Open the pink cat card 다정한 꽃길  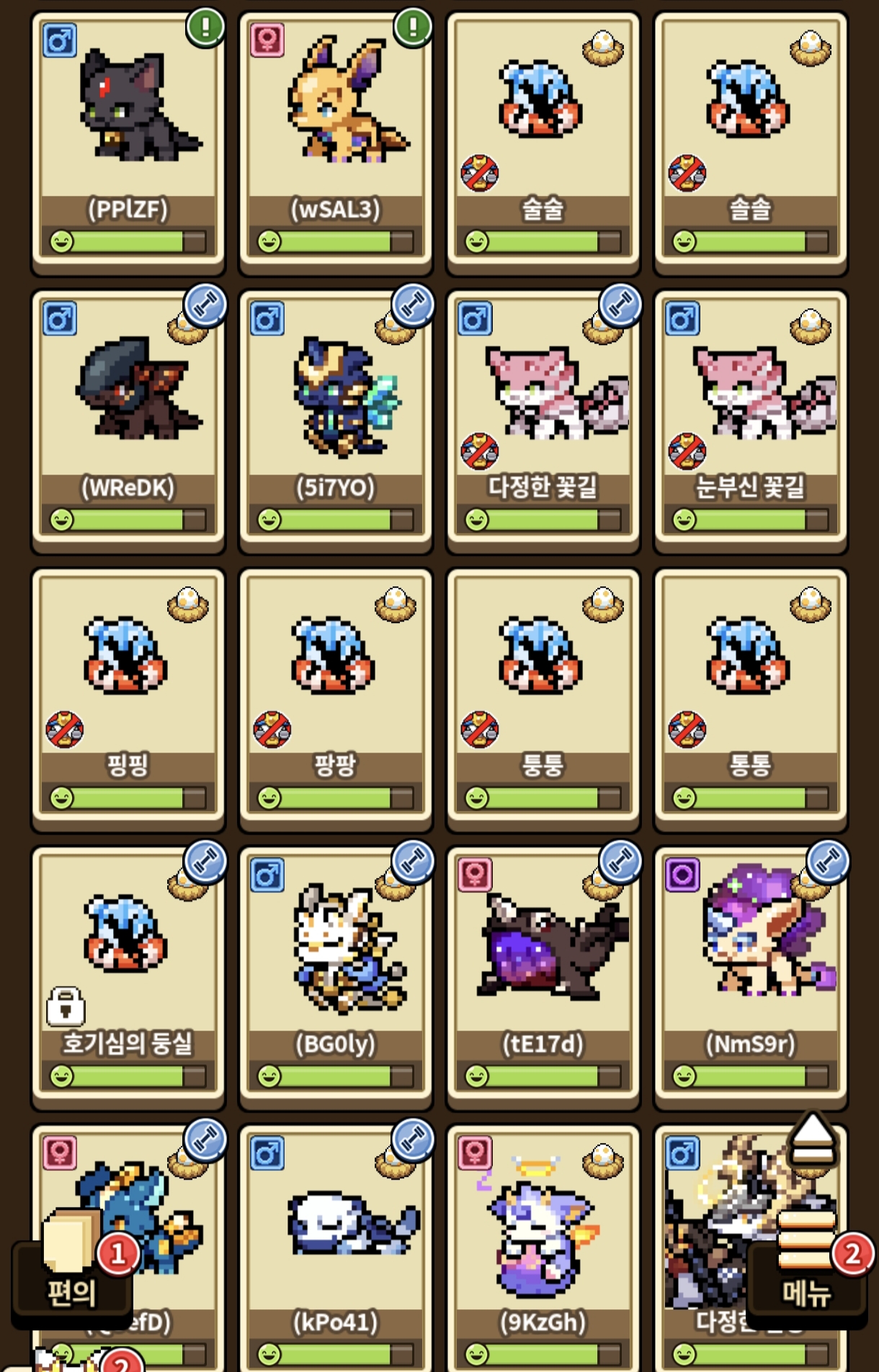point(543,420)
